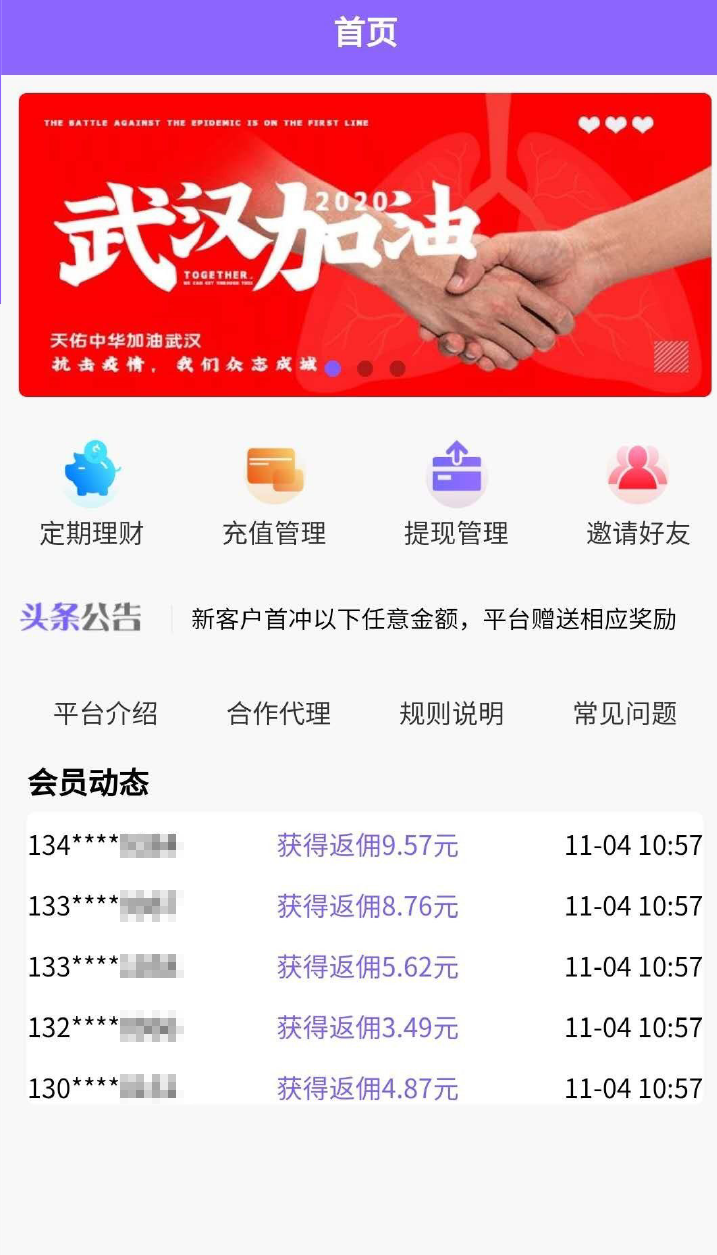Open the 定期理财 piggy bank shortcut
717x1255 pixels.
[92, 493]
